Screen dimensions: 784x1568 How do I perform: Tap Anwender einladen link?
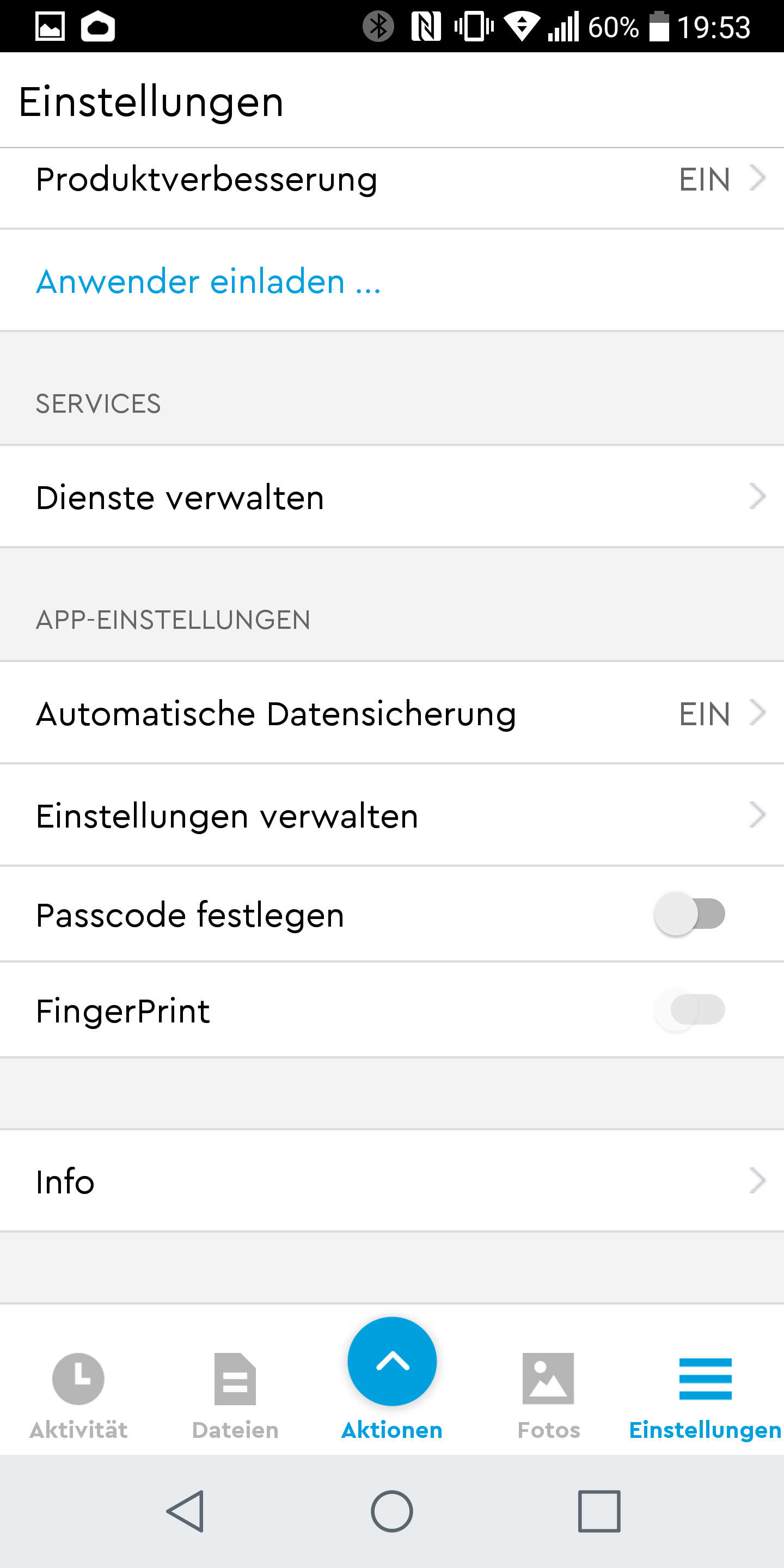click(x=209, y=282)
